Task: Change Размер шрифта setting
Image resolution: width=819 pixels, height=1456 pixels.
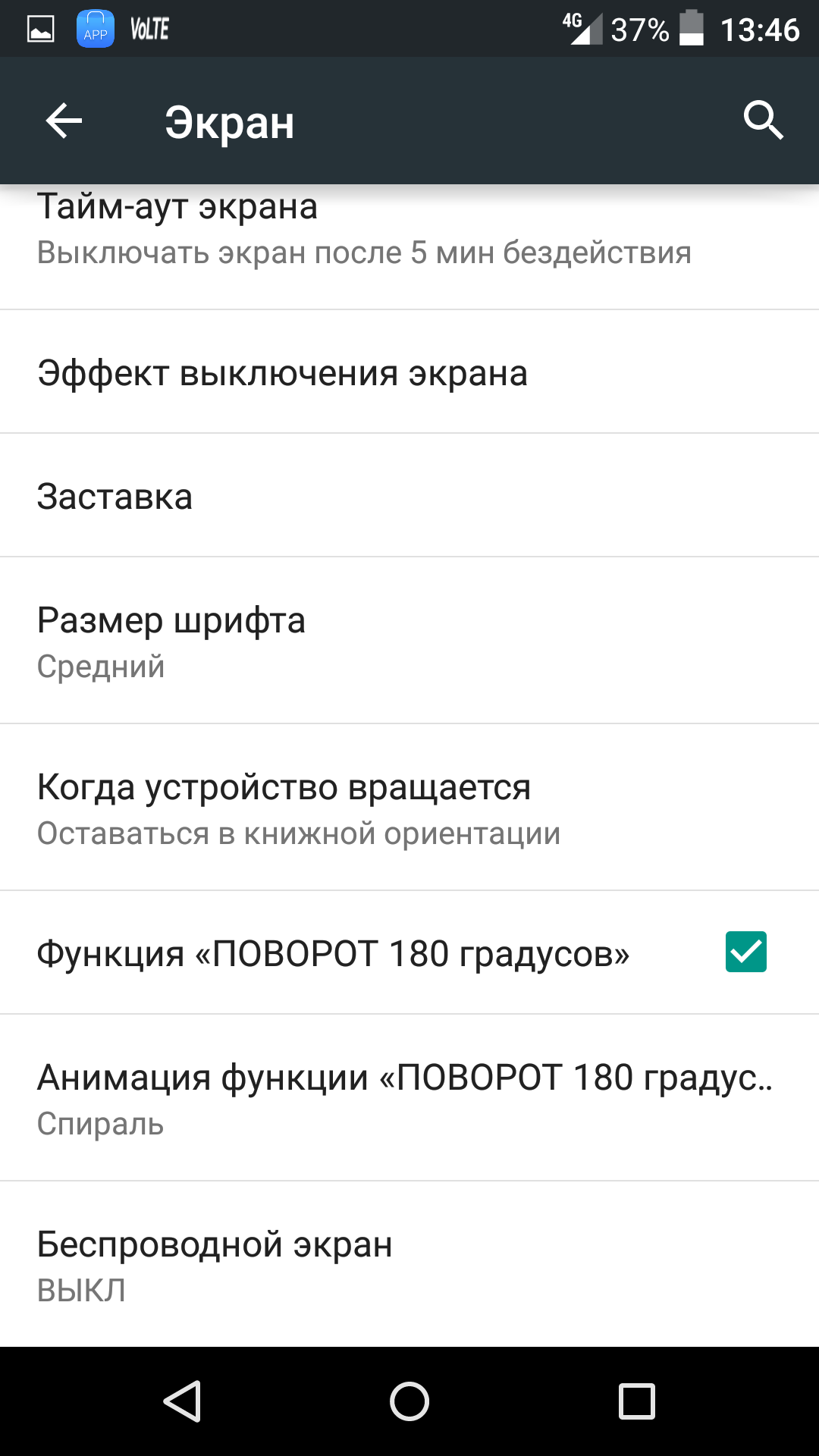Action: click(171, 642)
